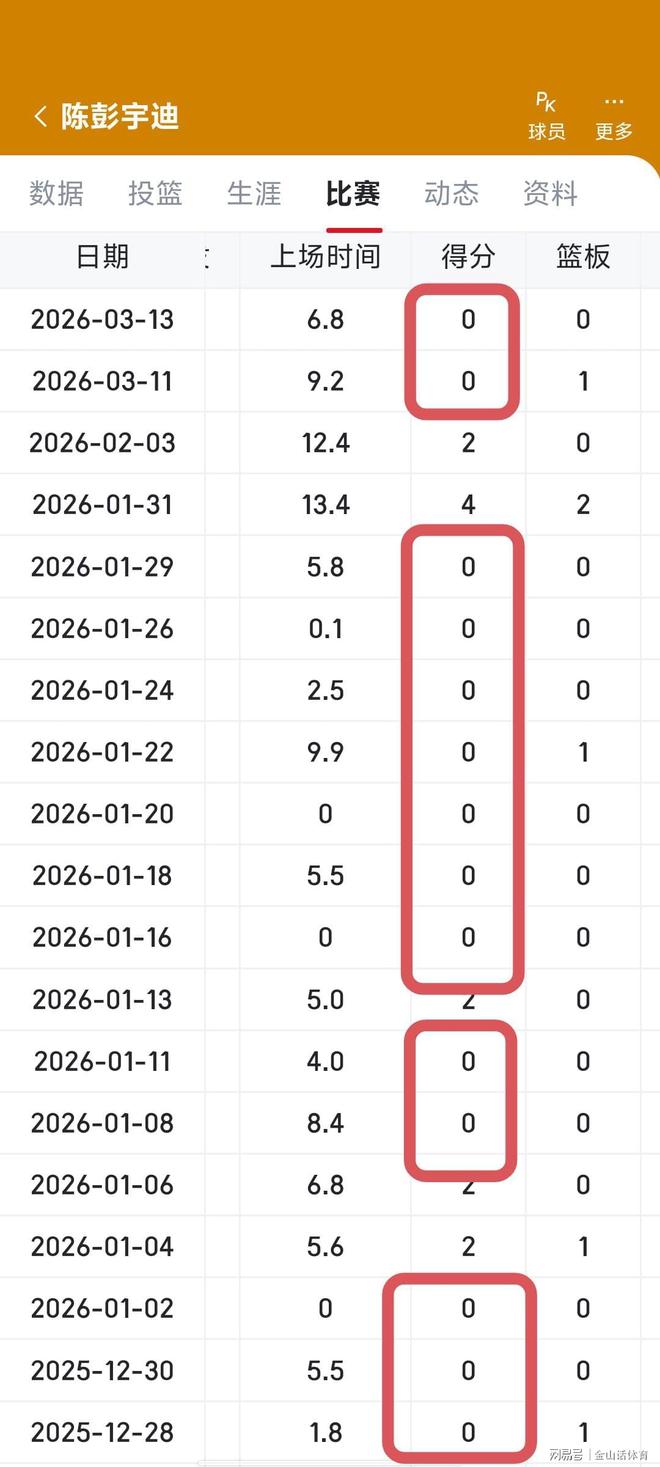Show the 资料 tab
The image size is (660, 1467).
550,193
